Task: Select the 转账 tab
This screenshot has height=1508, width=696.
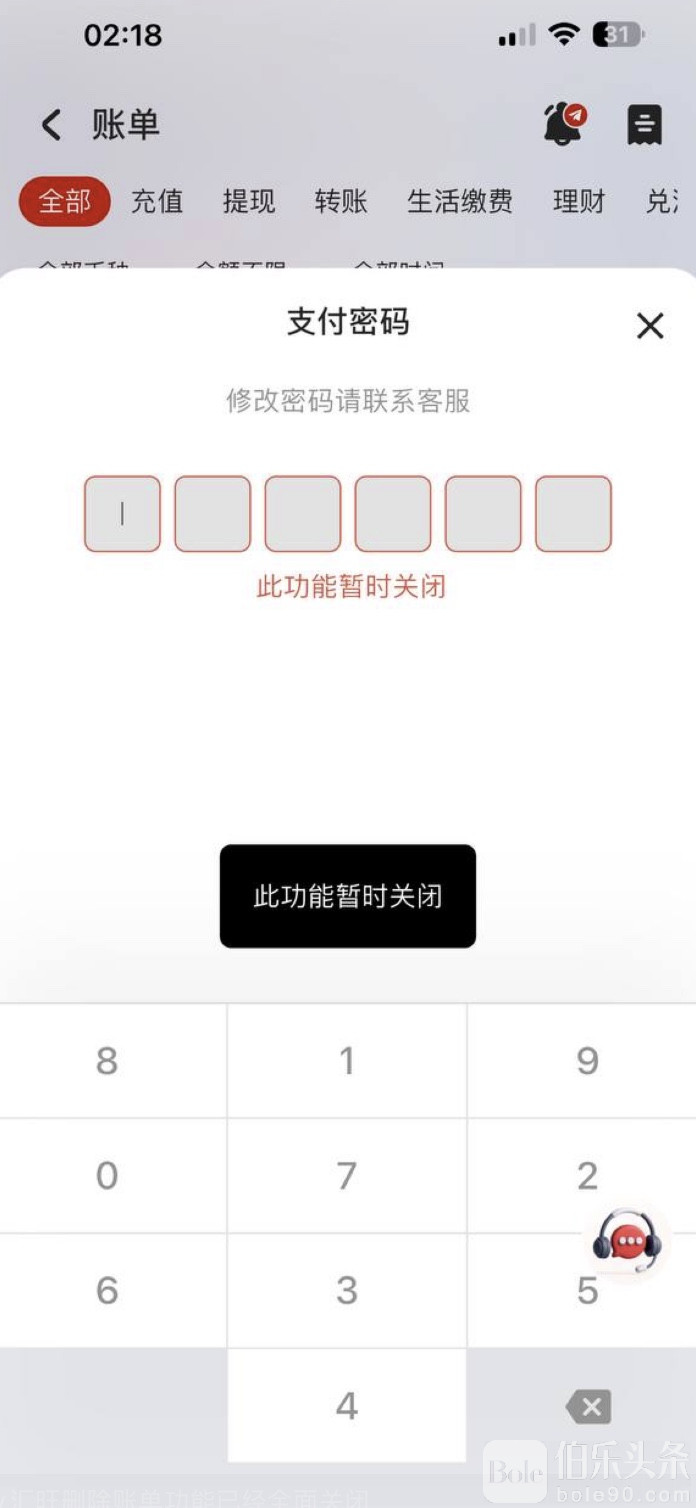Action: (x=341, y=201)
